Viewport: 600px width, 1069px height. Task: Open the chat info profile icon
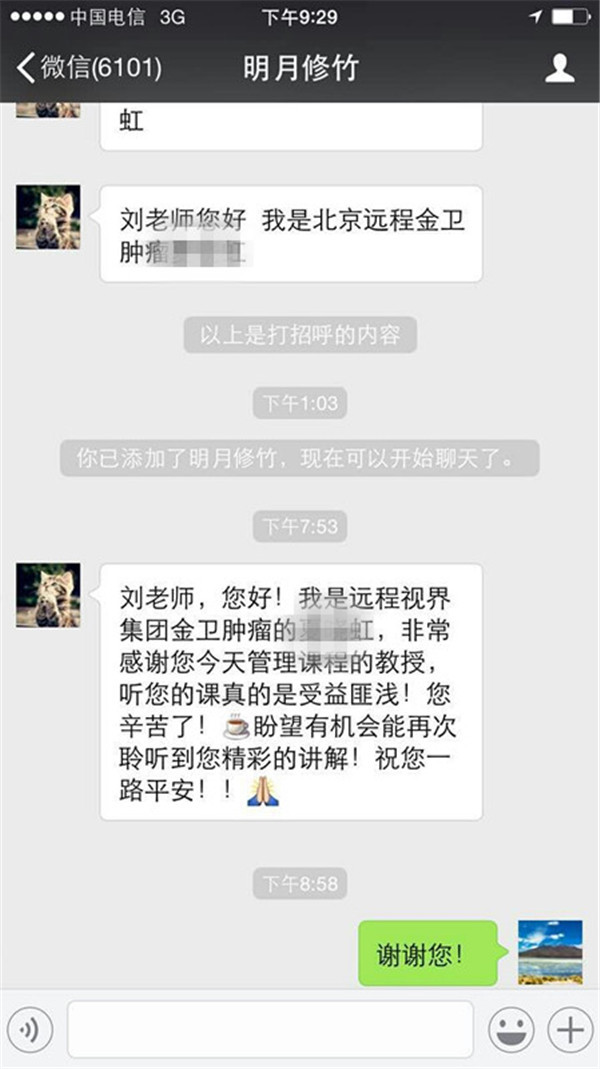pos(559,69)
